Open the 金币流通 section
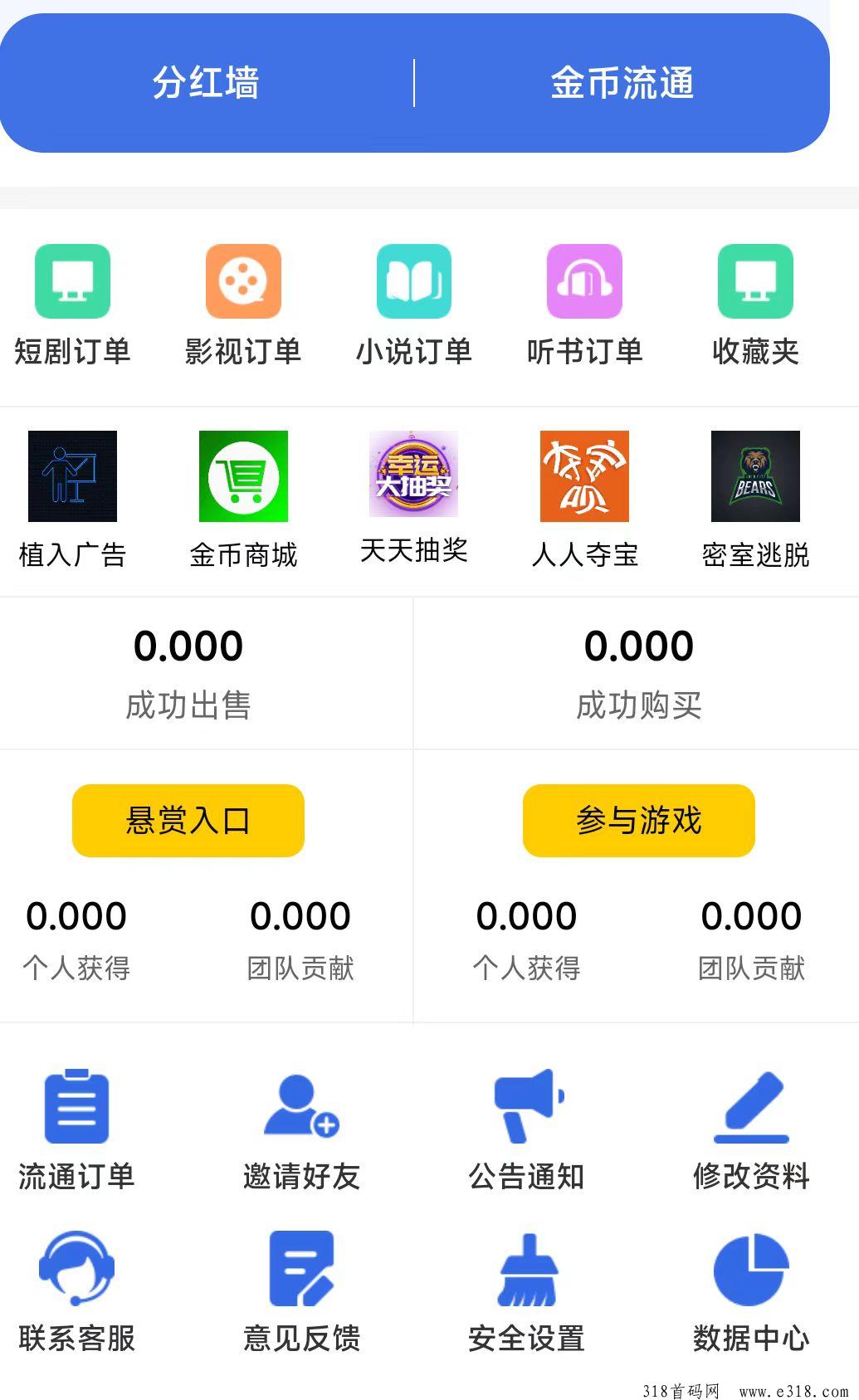This screenshot has width=859, height=1400. point(622,83)
